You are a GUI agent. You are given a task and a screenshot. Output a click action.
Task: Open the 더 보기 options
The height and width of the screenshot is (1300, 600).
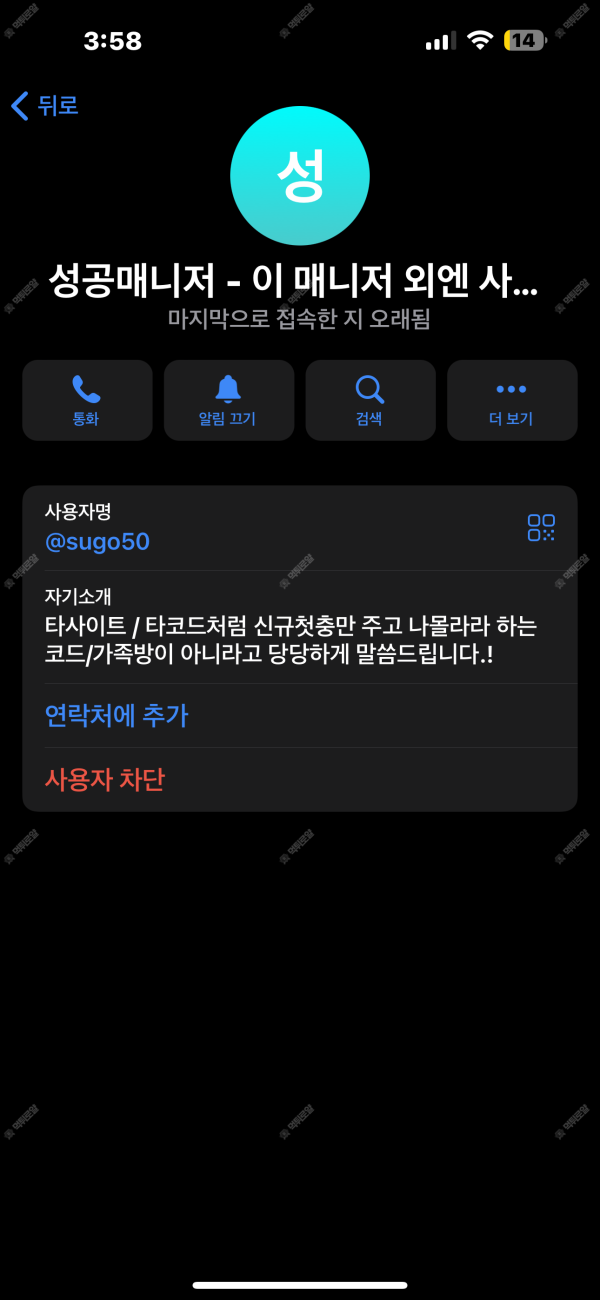511,400
